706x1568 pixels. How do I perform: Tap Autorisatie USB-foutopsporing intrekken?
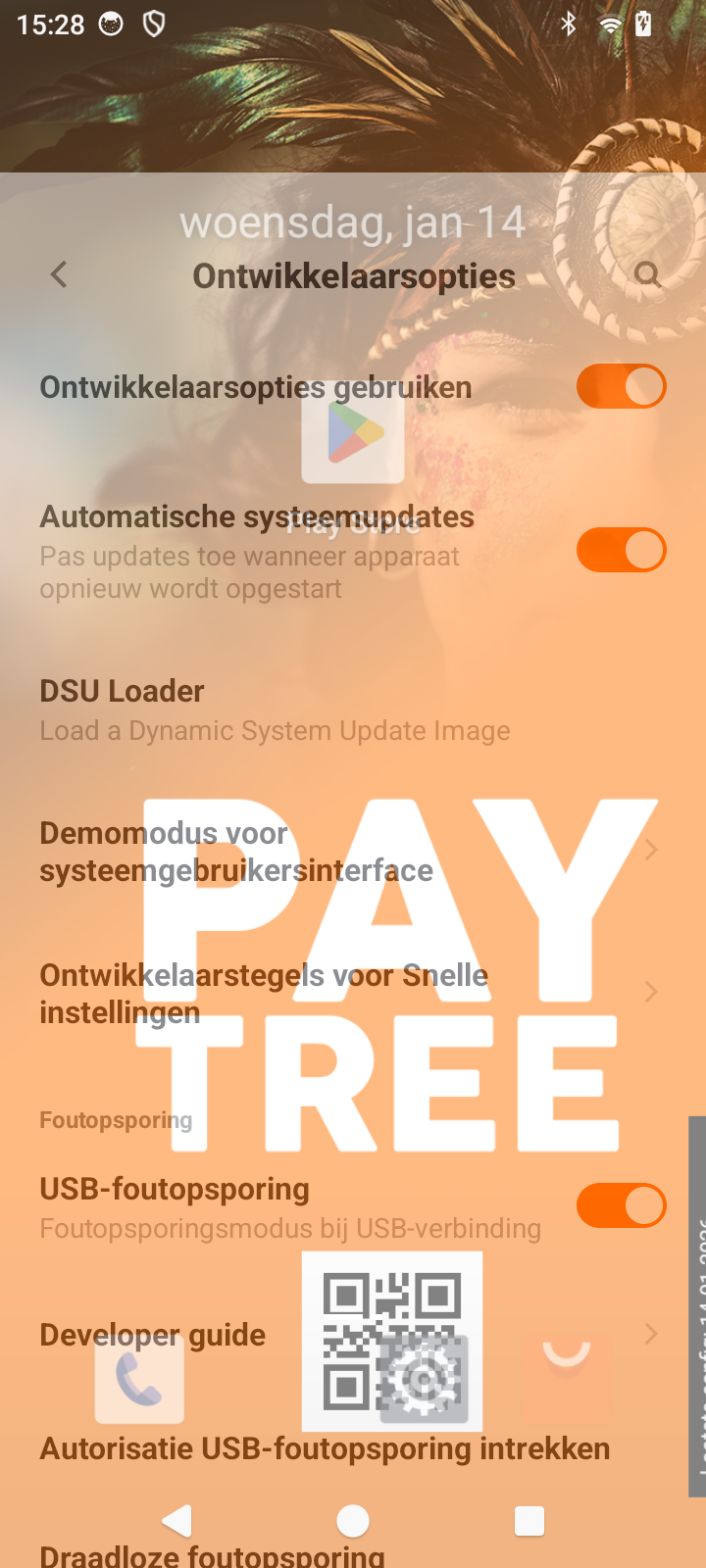pos(324,1447)
